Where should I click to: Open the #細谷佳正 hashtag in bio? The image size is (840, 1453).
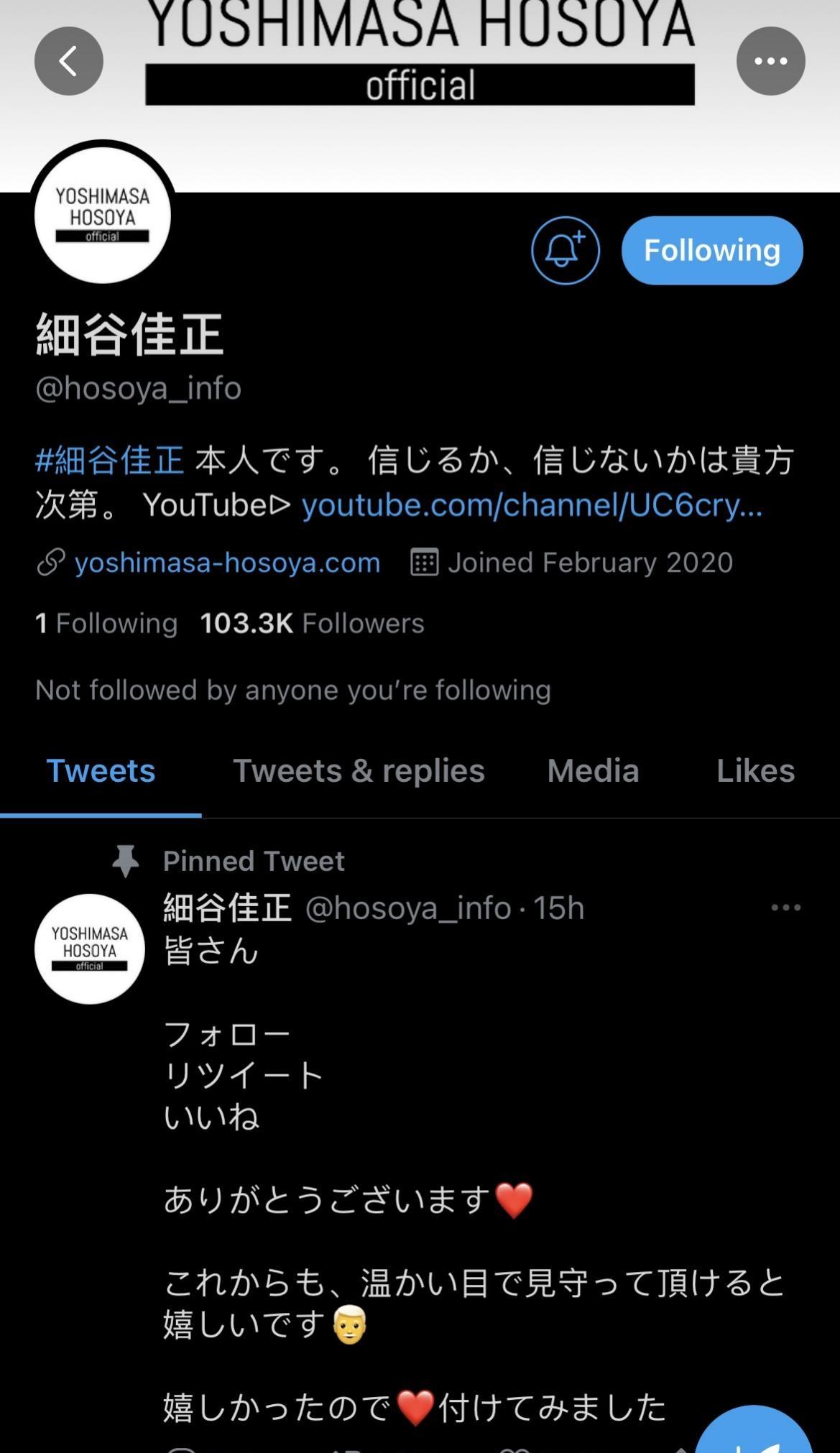110,460
